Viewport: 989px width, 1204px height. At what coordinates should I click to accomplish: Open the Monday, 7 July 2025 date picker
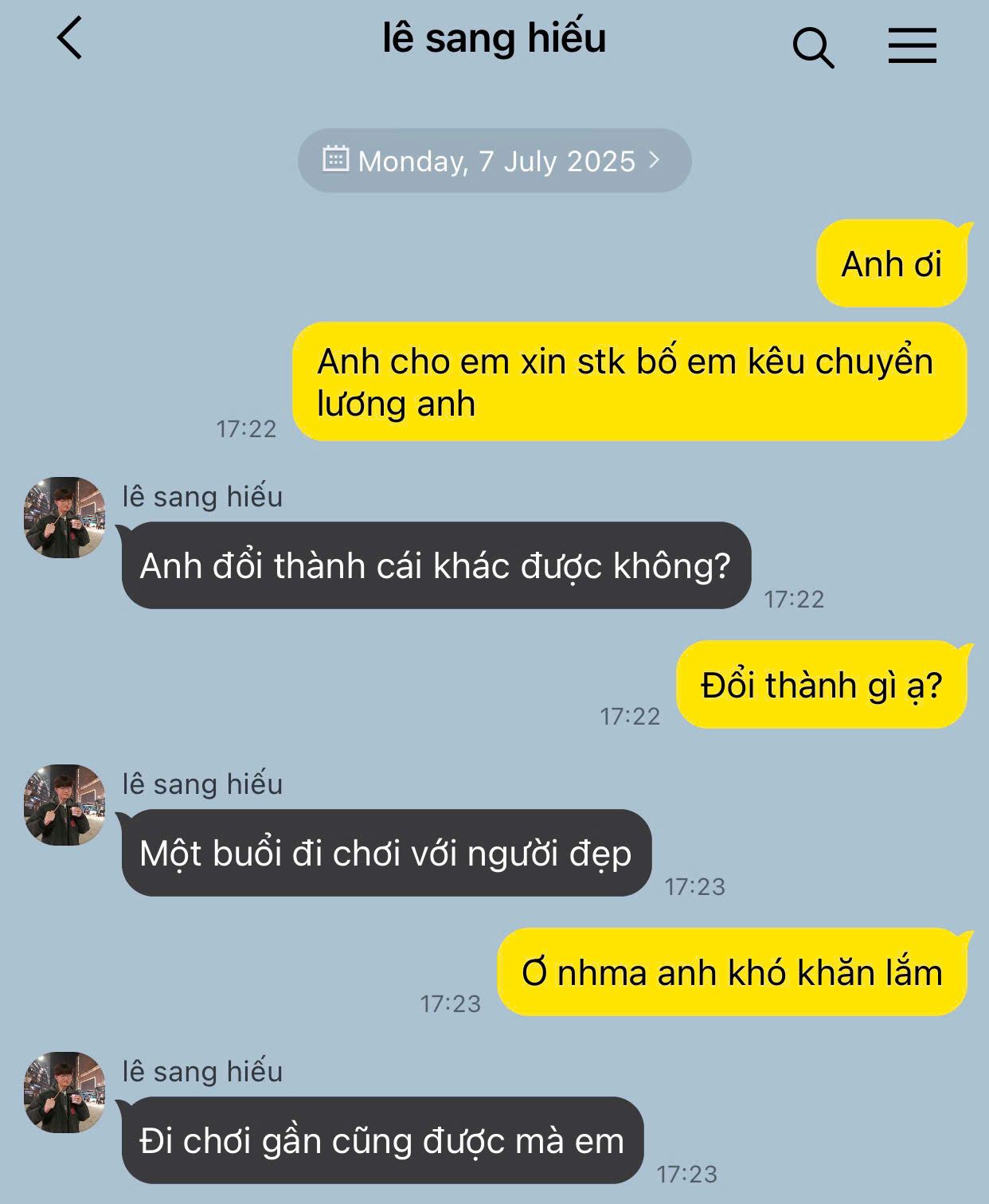[494, 161]
